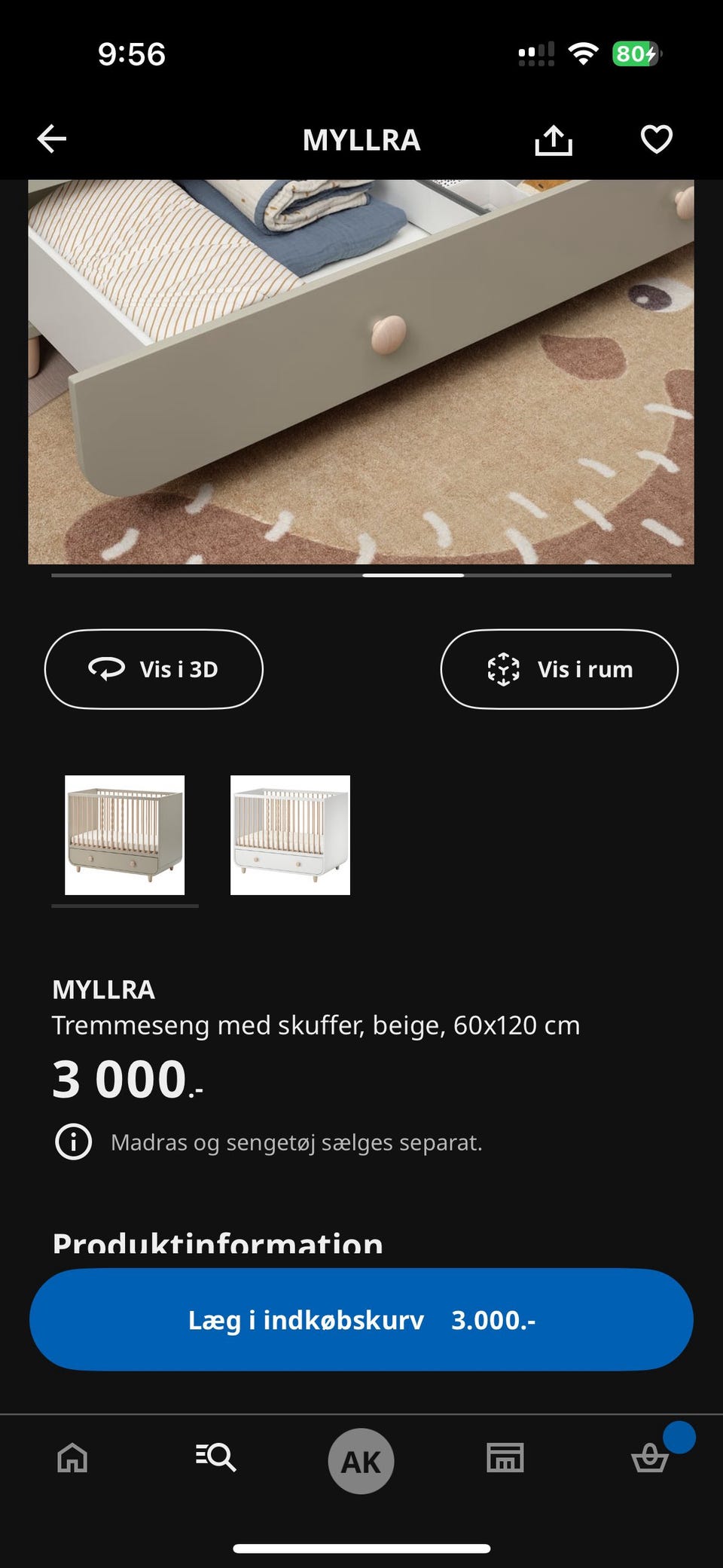Image resolution: width=723 pixels, height=1568 pixels.
Task: Tap the image carousel position indicator
Action: point(411,575)
